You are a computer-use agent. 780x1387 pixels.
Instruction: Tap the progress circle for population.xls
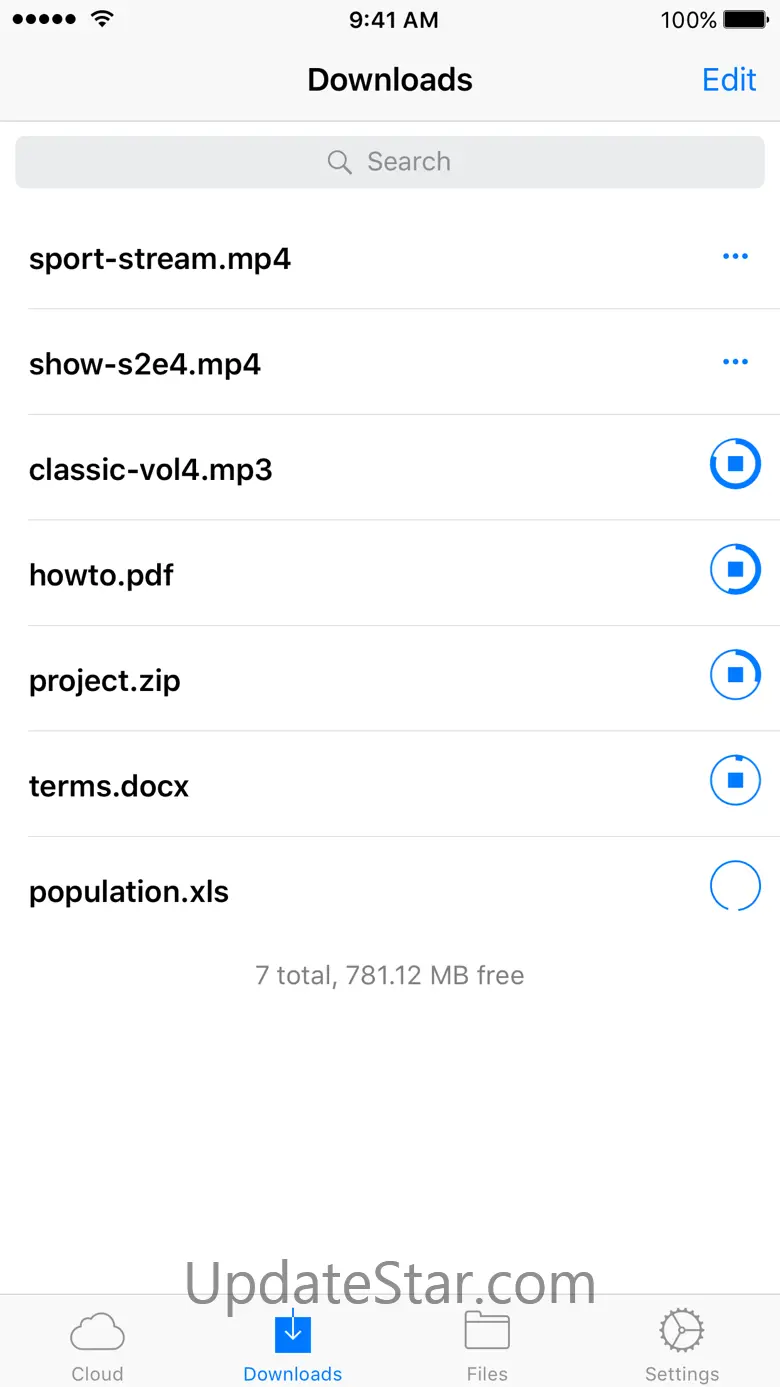tap(735, 886)
